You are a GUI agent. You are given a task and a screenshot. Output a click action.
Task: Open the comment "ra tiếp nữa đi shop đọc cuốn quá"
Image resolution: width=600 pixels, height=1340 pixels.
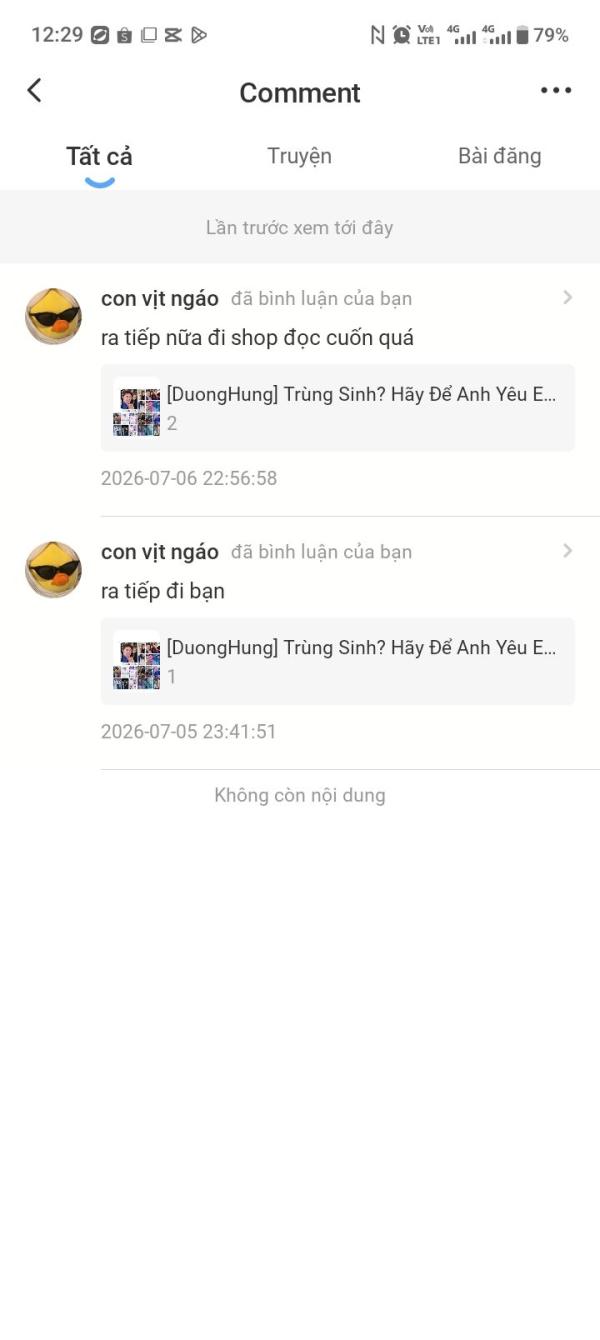pos(257,338)
